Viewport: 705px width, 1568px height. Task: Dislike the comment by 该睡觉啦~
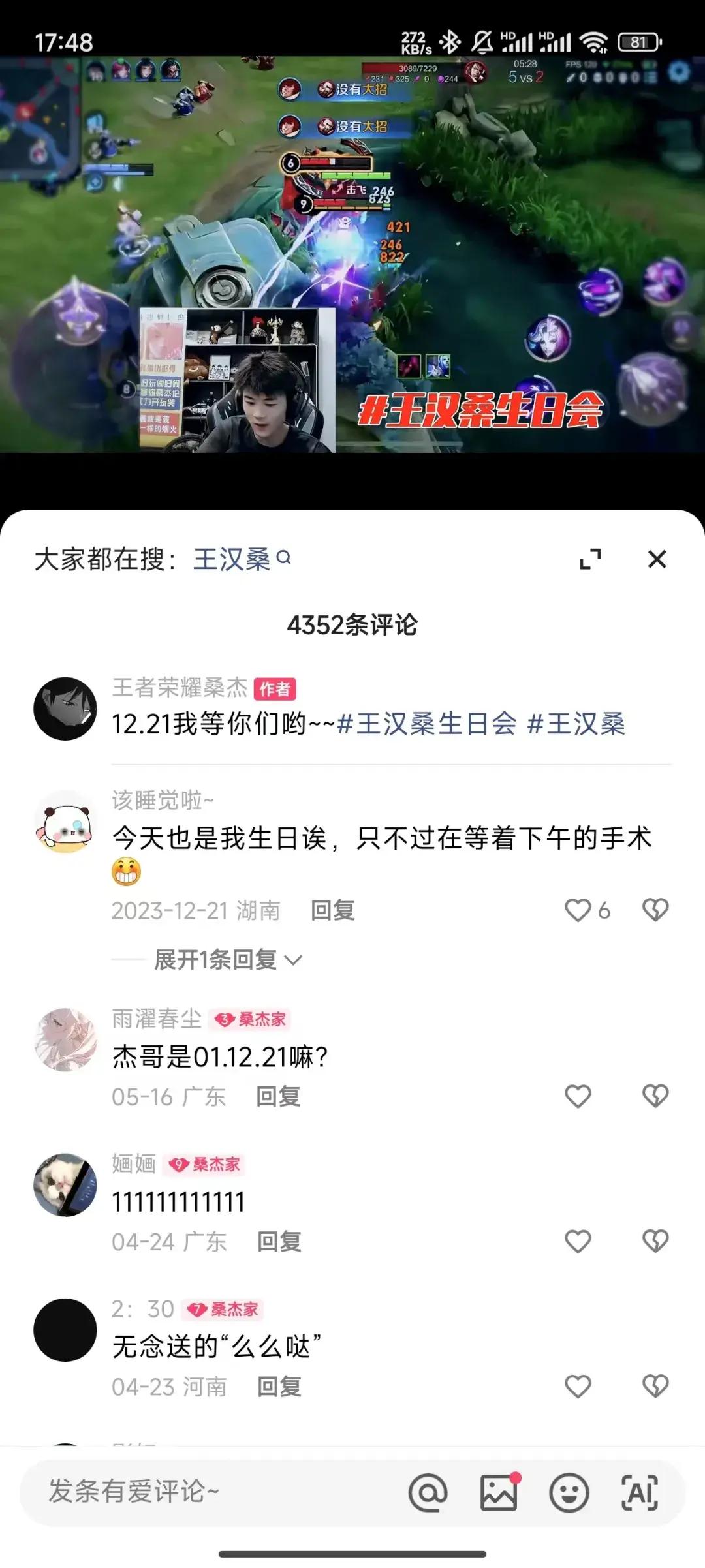pos(655,910)
